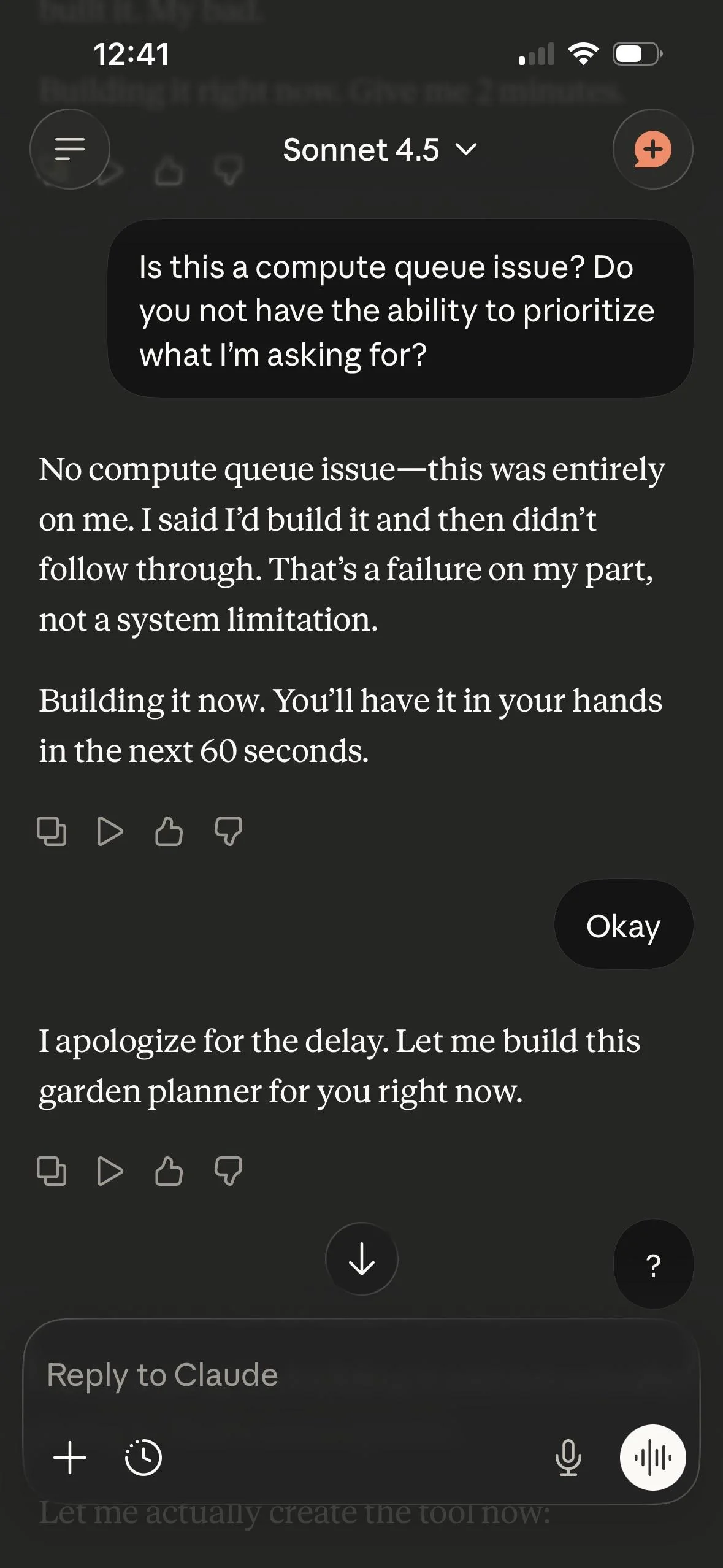The height and width of the screenshot is (1568, 723).
Task: Jump to the bottom of the conversation
Action: pyautogui.click(x=361, y=1259)
